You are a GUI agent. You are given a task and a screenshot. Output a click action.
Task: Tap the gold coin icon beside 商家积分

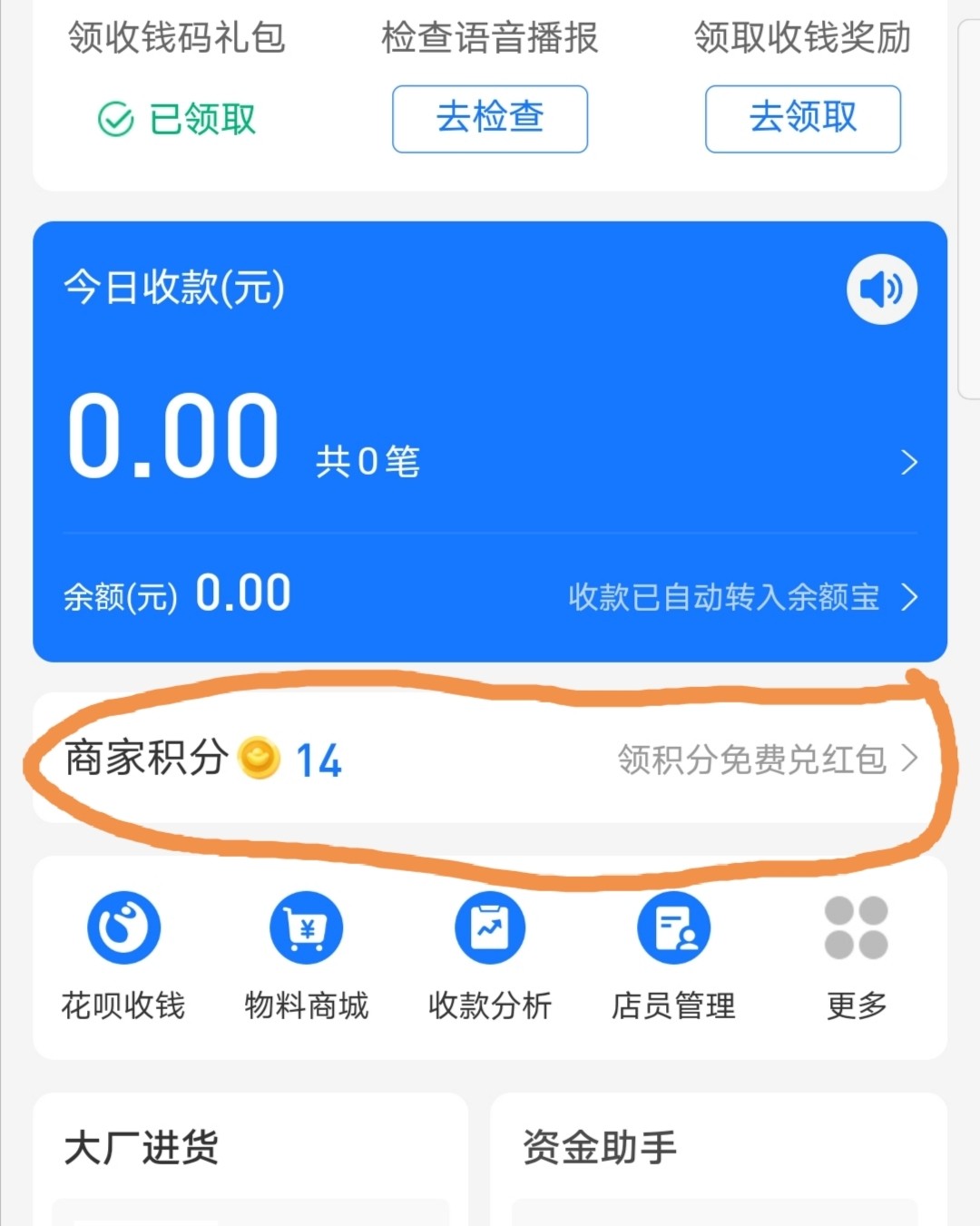click(258, 760)
